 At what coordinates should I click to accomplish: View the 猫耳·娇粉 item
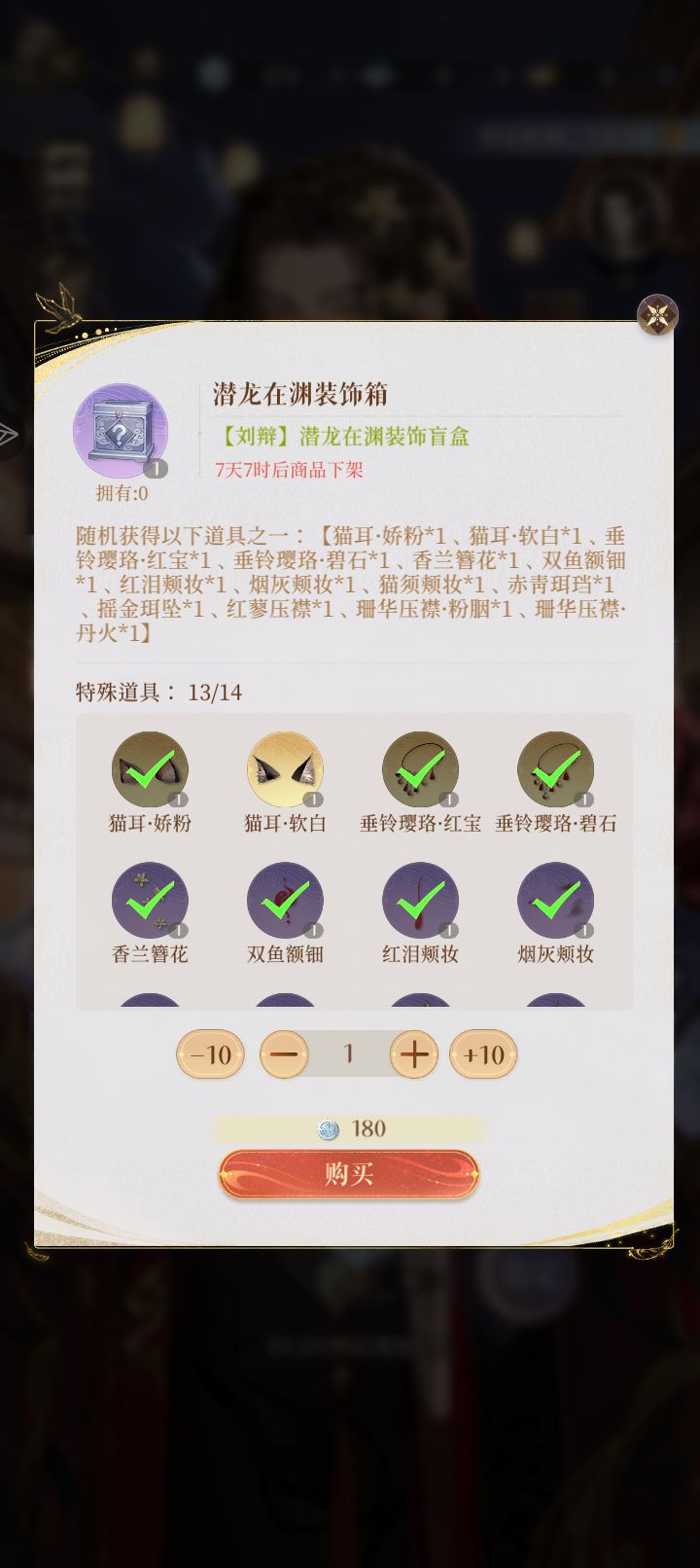150,770
